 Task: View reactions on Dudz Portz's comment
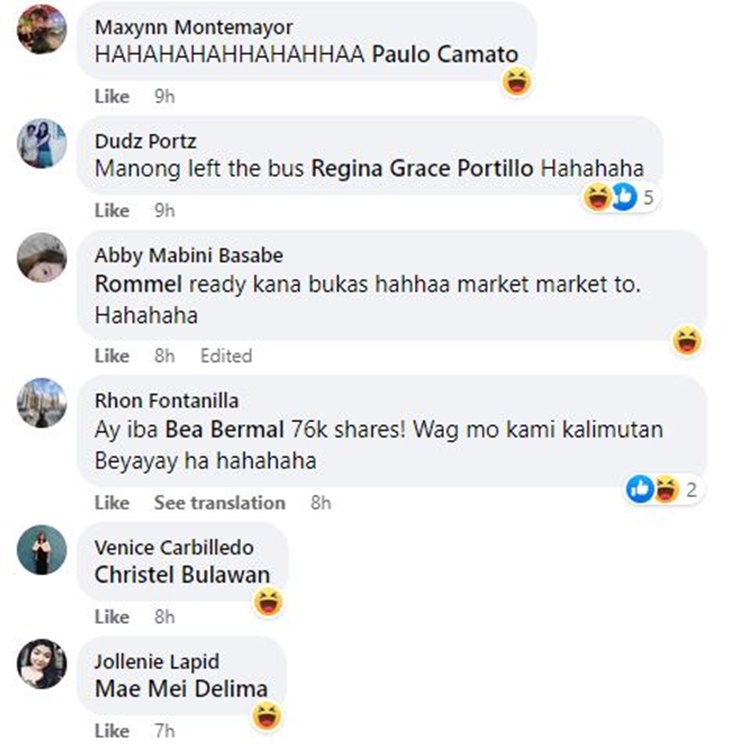tap(622, 197)
